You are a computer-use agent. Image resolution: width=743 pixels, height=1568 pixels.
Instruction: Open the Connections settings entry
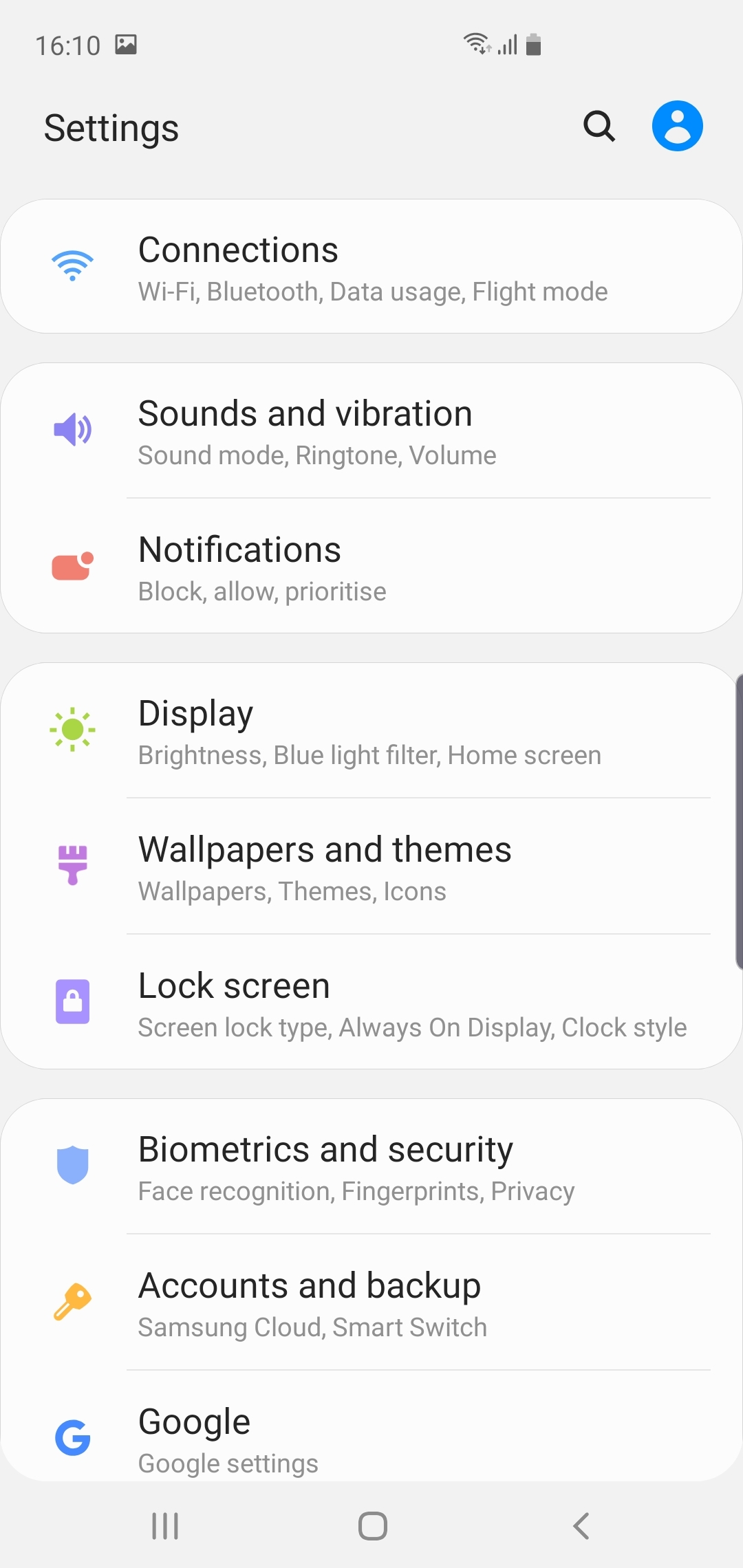pyautogui.click(x=371, y=267)
